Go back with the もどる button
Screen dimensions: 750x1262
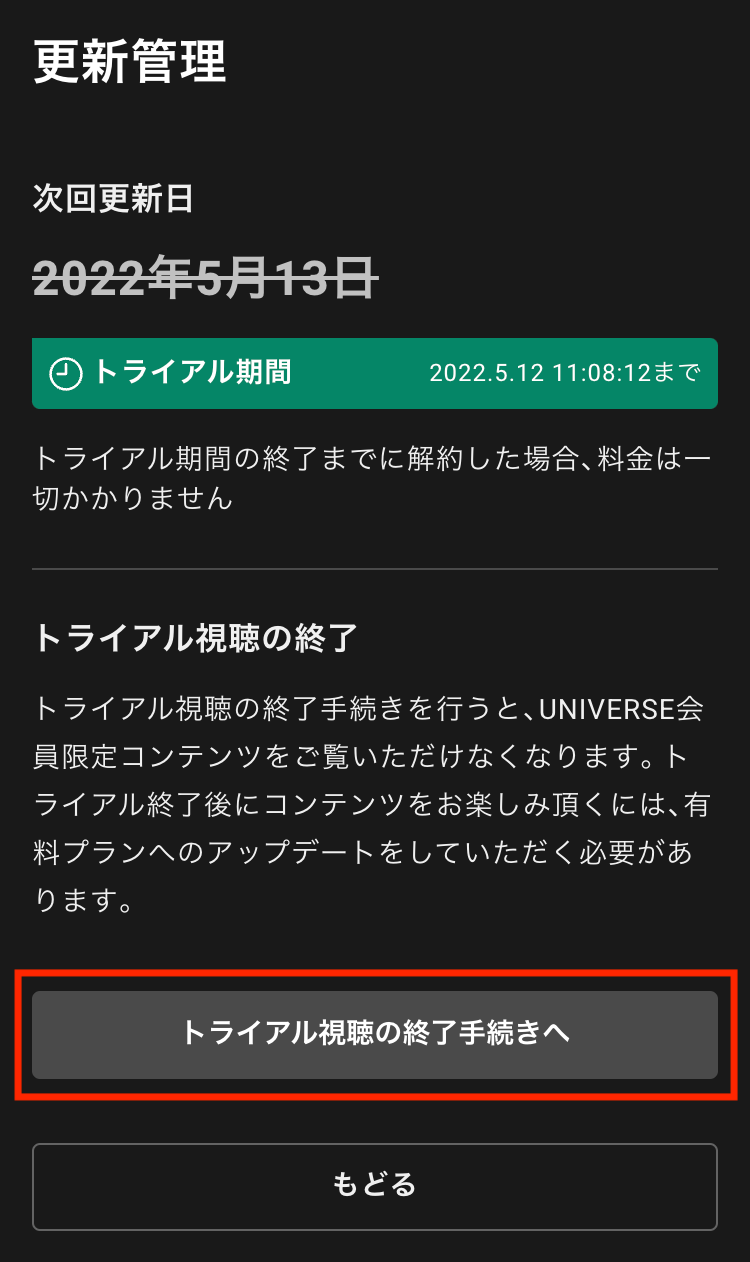point(375,1186)
